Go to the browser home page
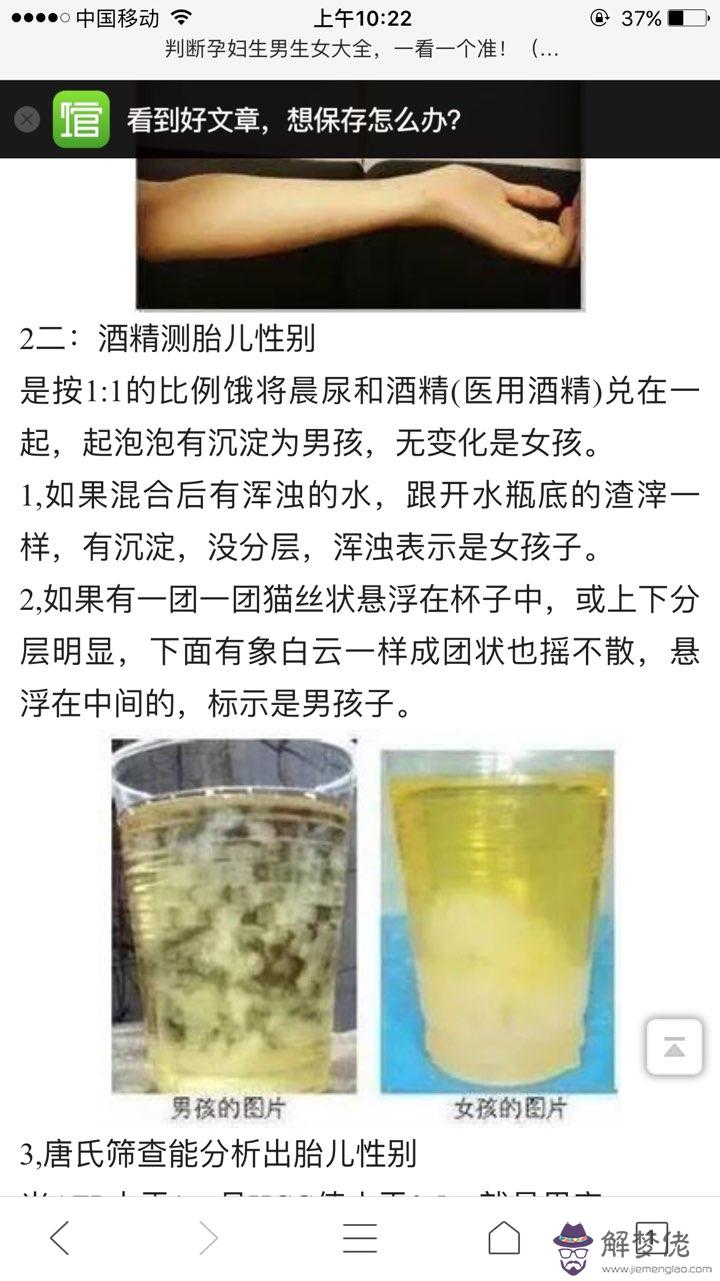 (504, 1238)
